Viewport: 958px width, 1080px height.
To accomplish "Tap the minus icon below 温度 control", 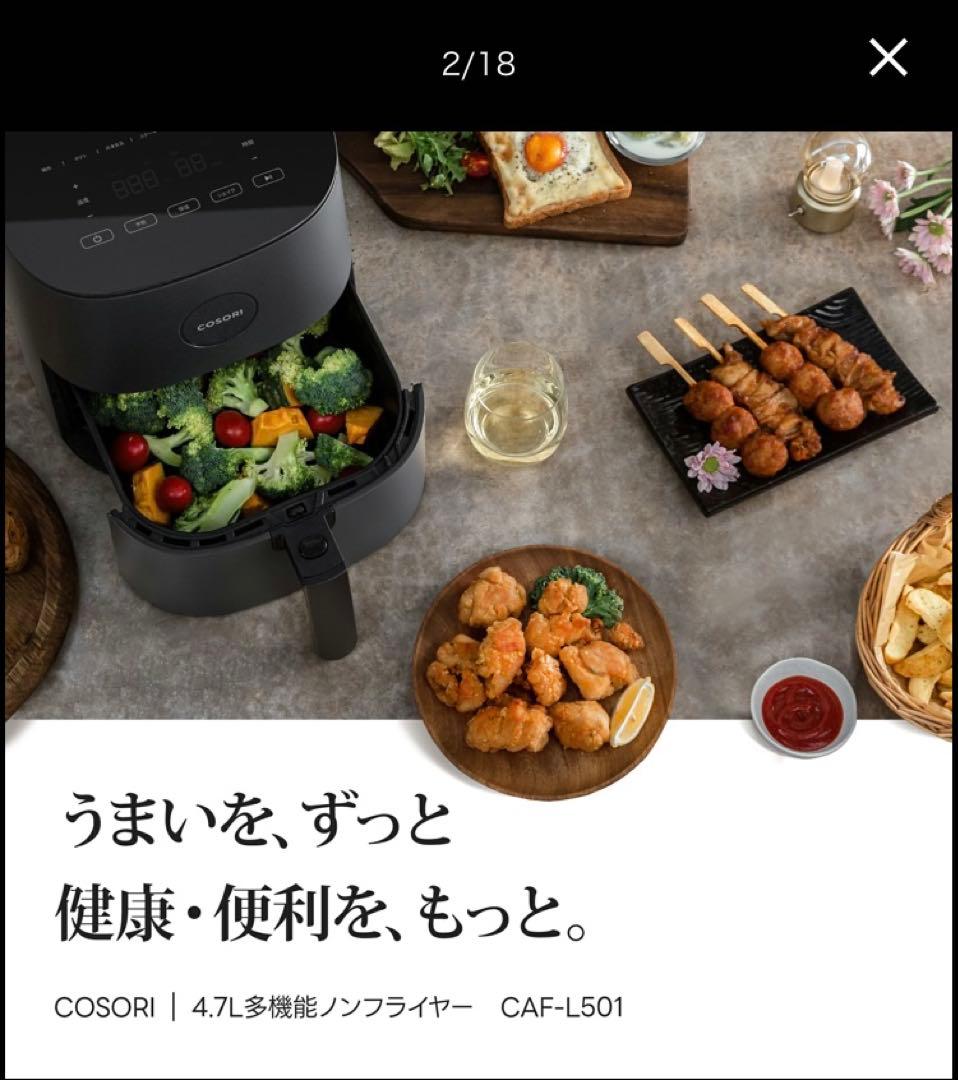I will [88, 215].
